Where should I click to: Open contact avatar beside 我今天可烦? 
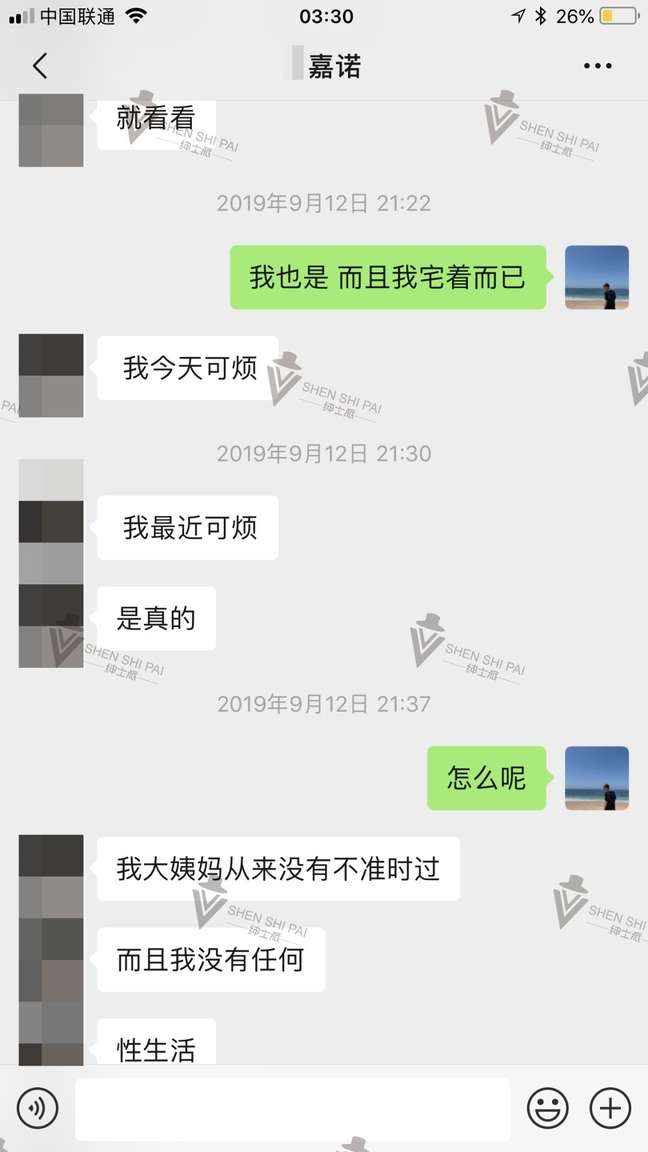coord(51,376)
